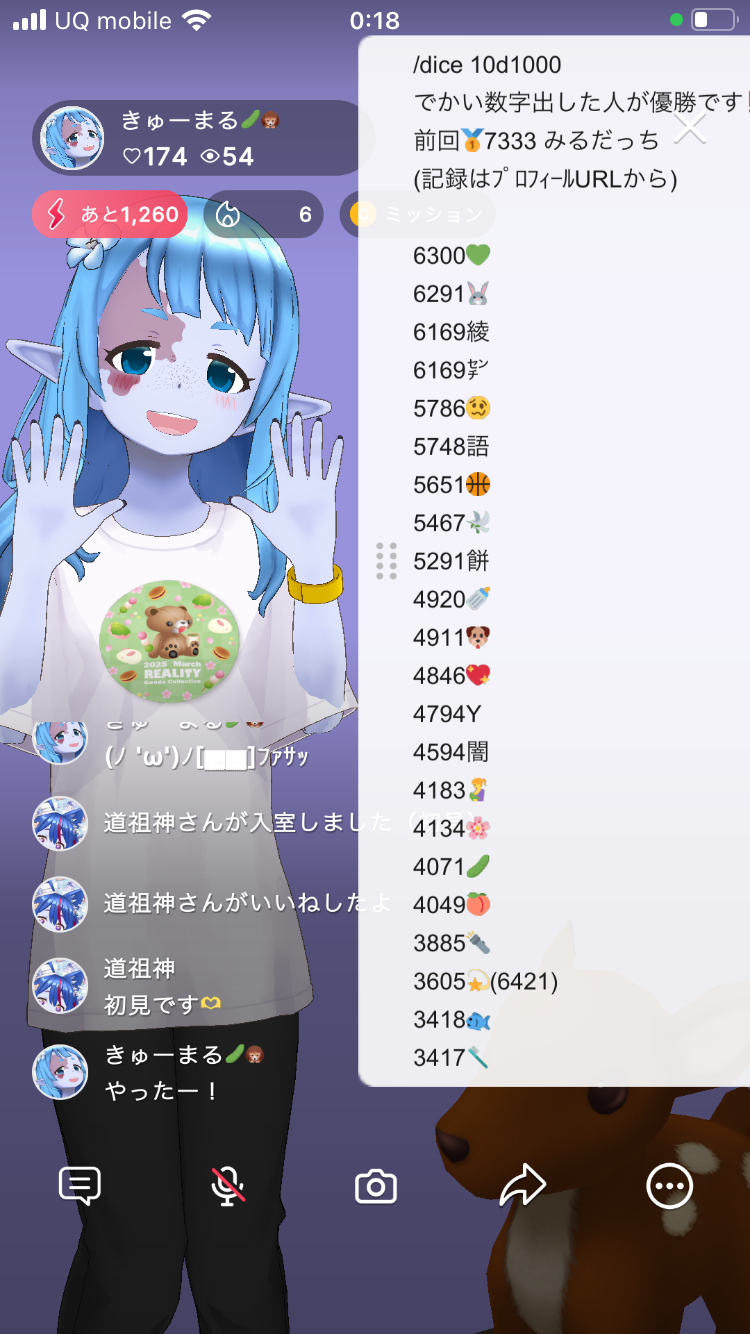This screenshot has width=750, height=1334.
Task: Share this live stream
Action: [x=522, y=1187]
